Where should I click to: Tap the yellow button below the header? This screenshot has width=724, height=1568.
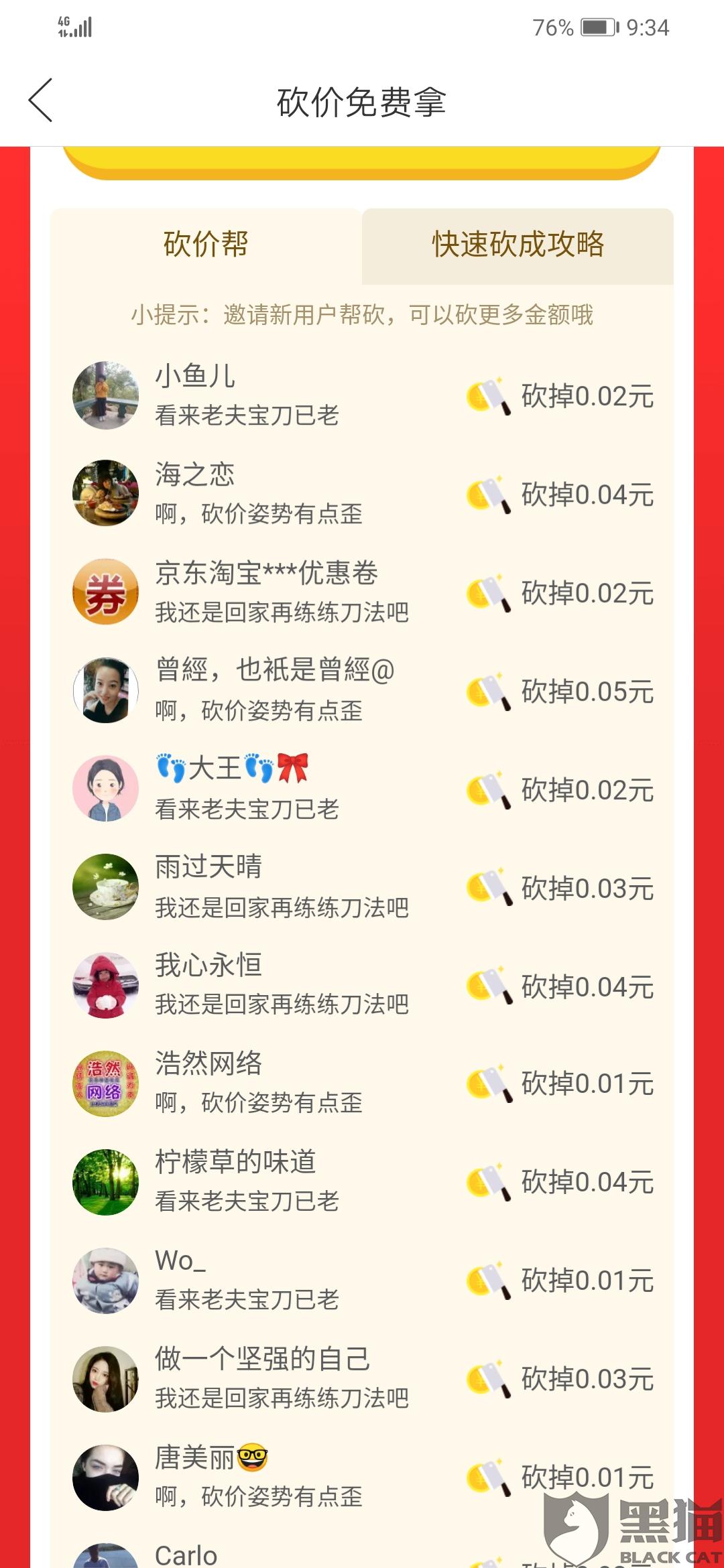tap(362, 162)
